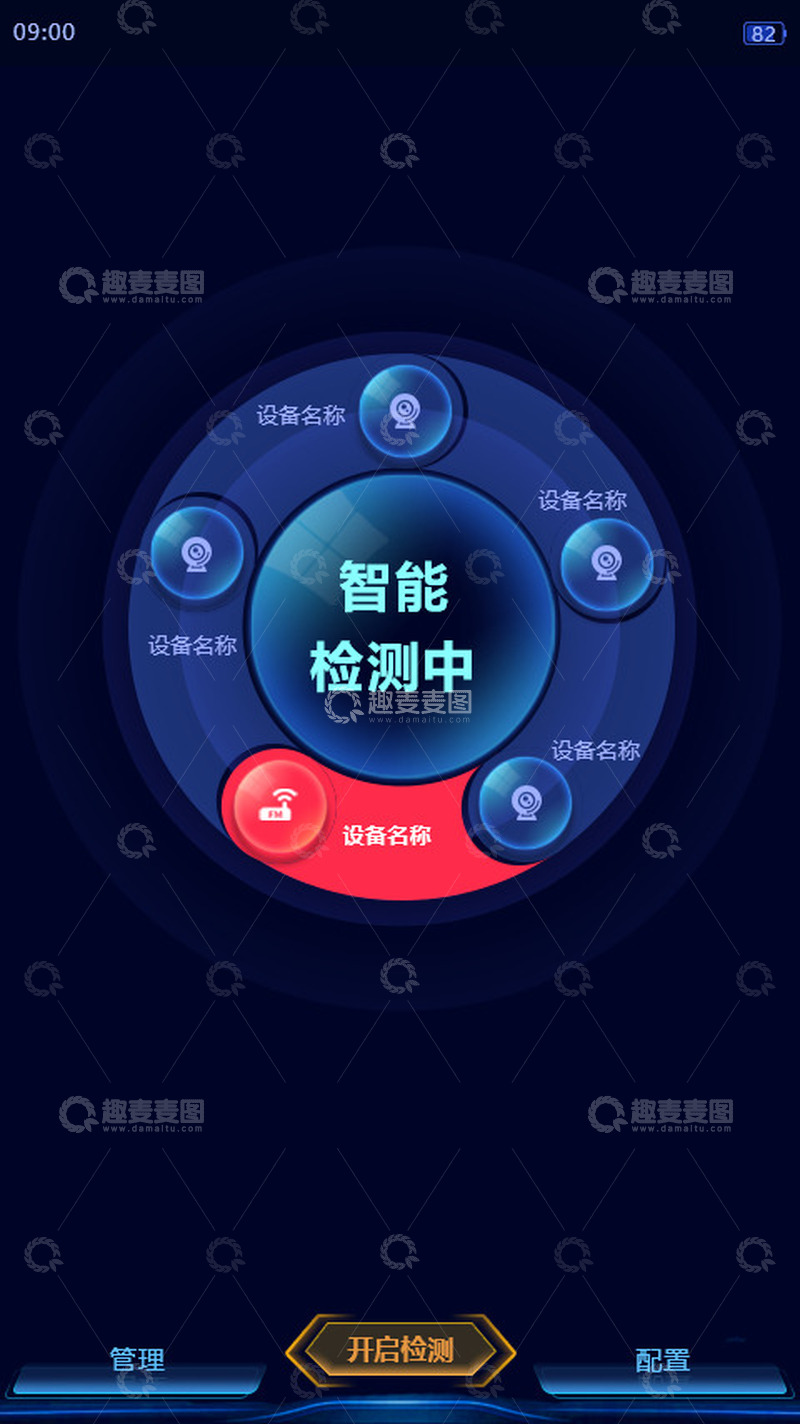Open the 配置 tab

[663, 1361]
